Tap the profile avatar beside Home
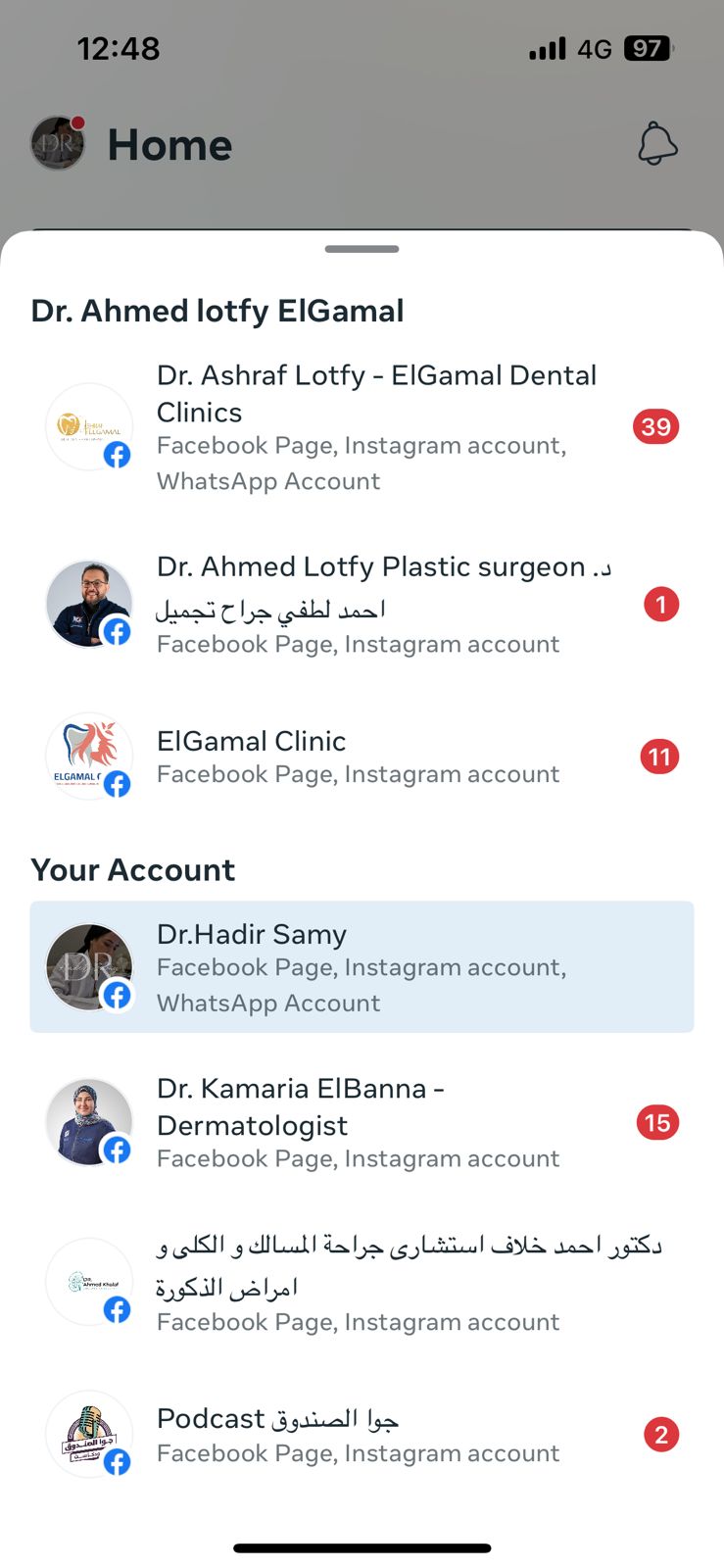Screen dimensions: 724x1568 click(x=58, y=143)
